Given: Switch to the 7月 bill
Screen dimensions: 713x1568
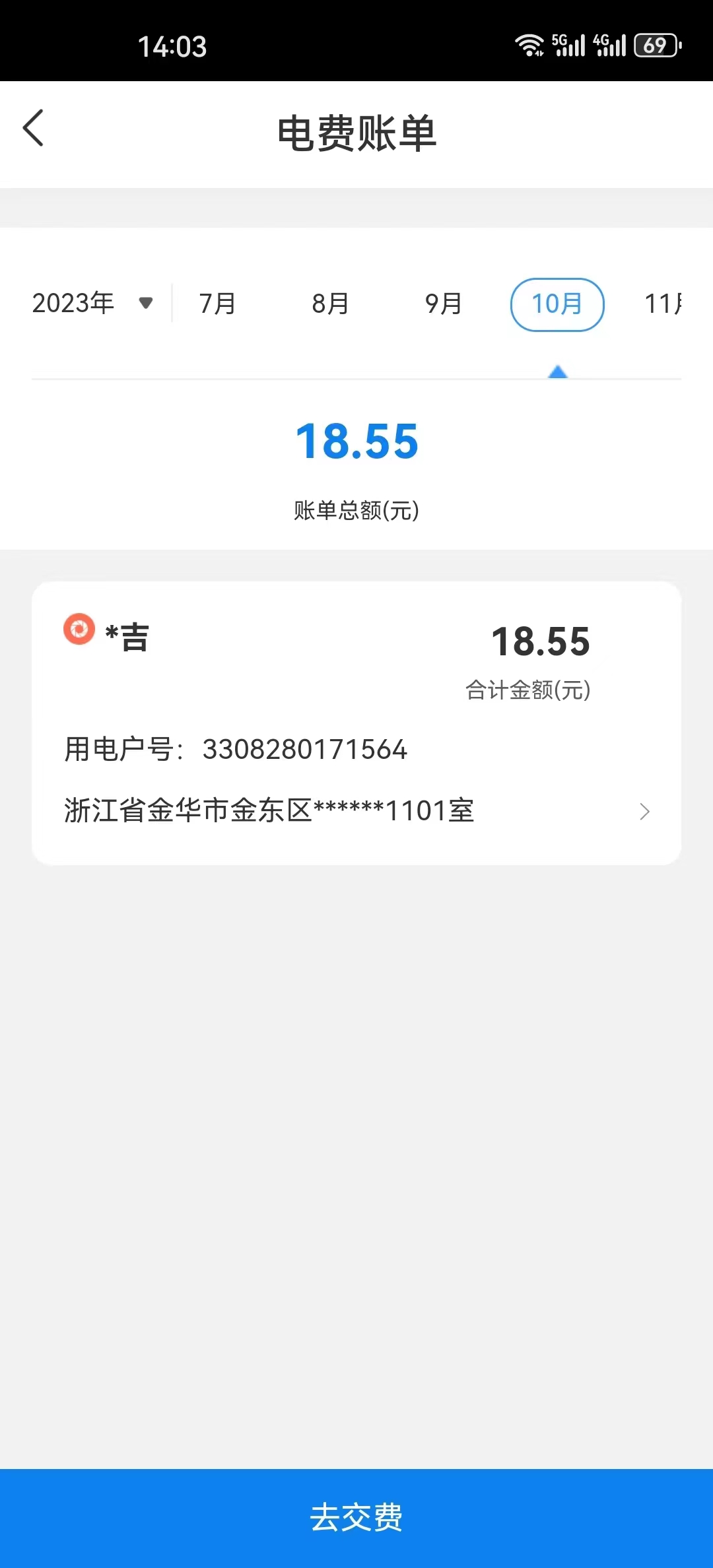Looking at the screenshot, I should (x=218, y=304).
